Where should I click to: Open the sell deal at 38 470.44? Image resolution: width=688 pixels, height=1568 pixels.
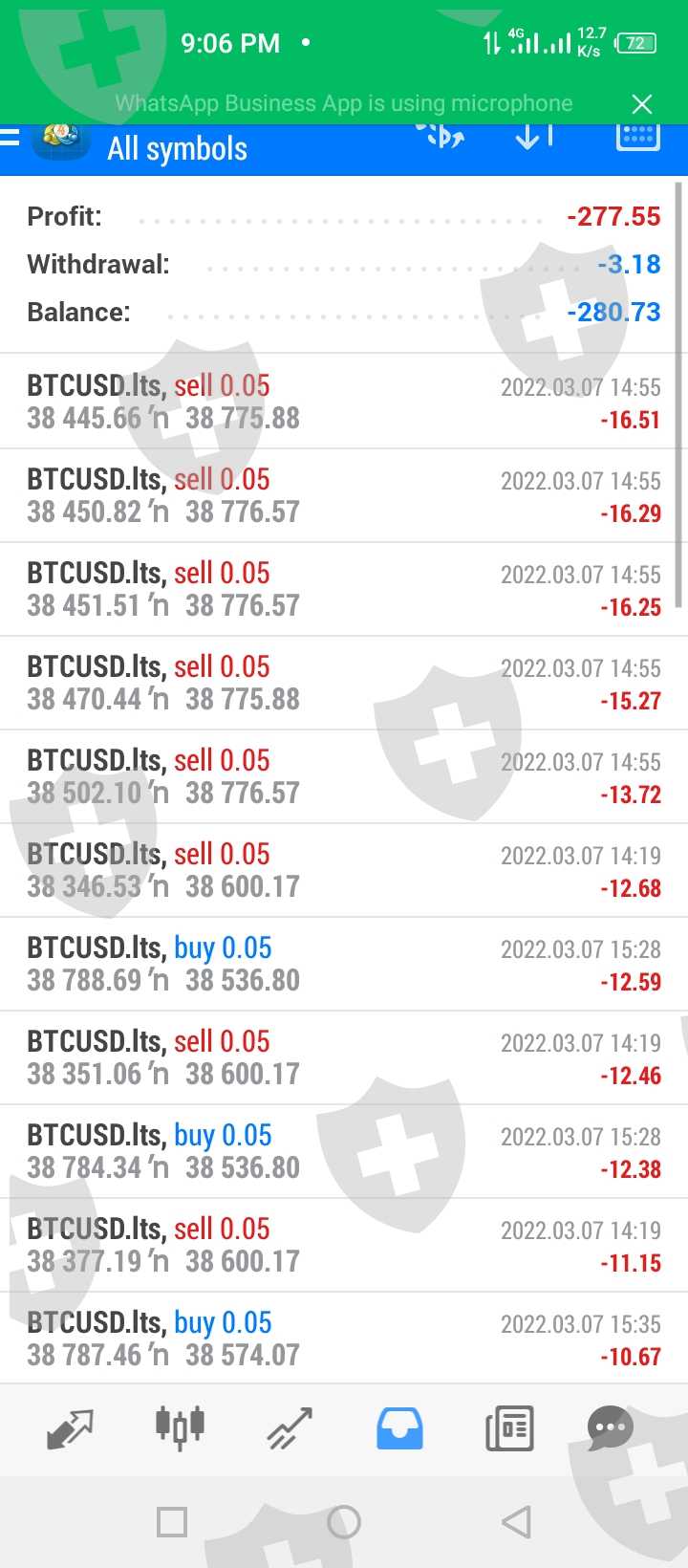click(x=344, y=683)
